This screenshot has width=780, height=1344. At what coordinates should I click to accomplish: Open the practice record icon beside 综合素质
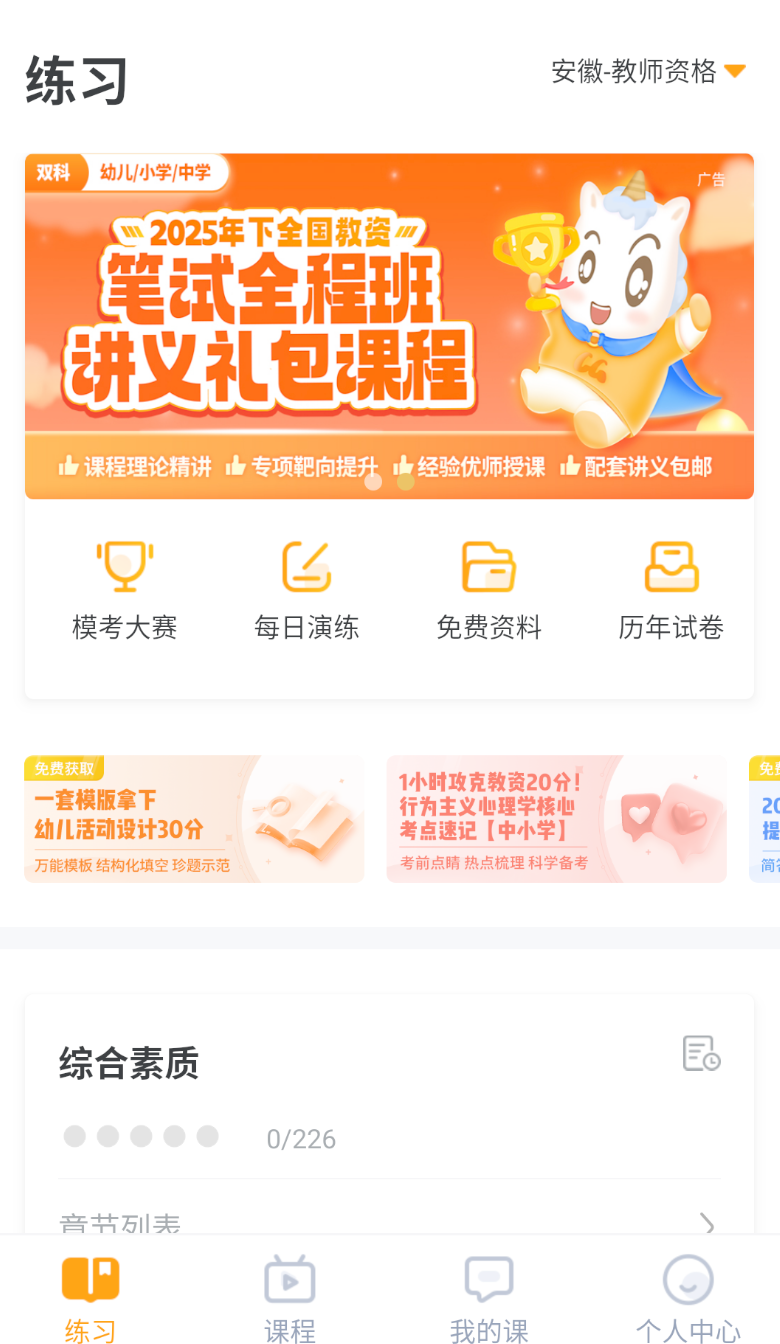click(700, 1055)
